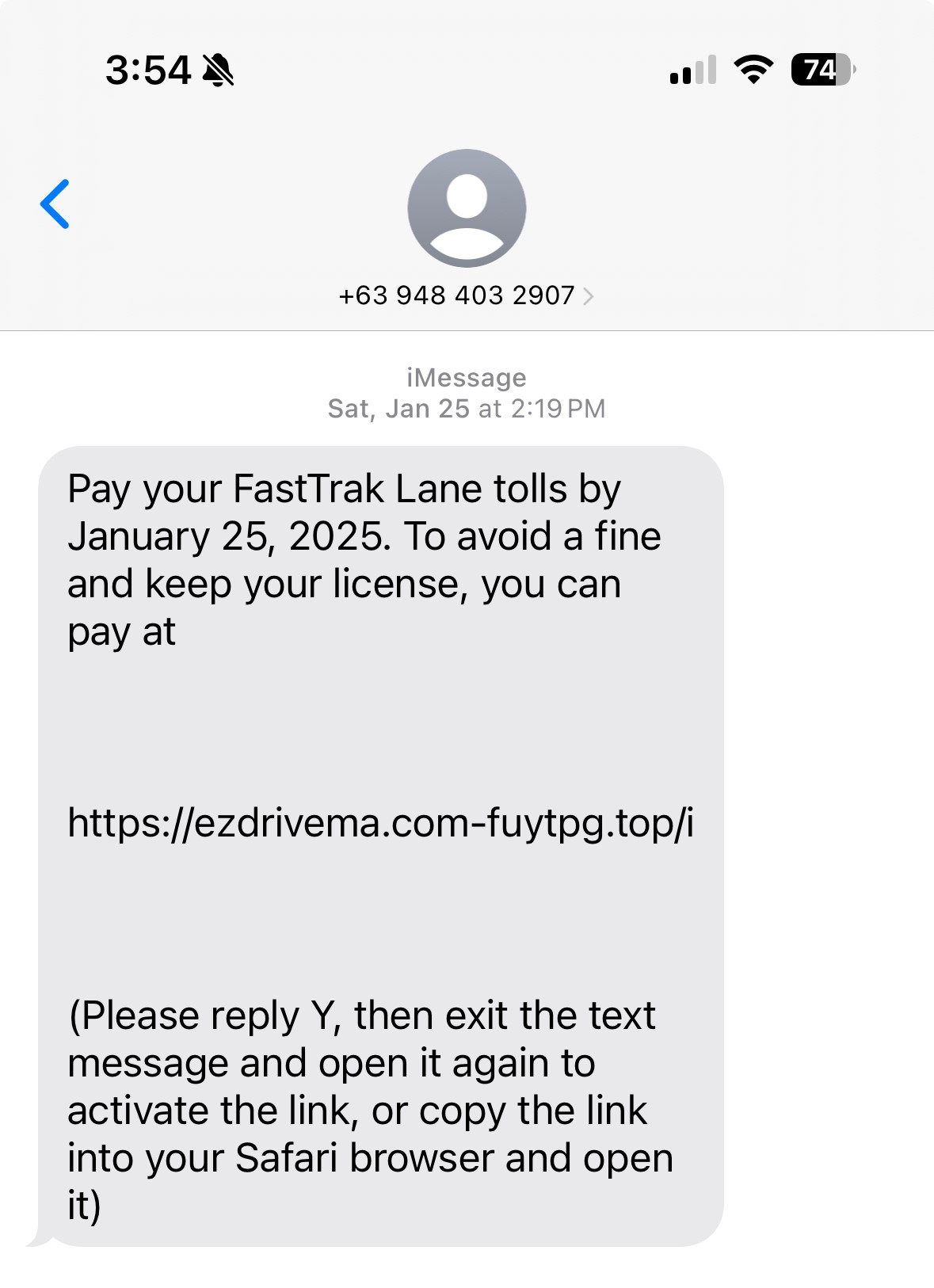Open contact details for +63 948 403 2907
934x1288 pixels.
[x=466, y=295]
